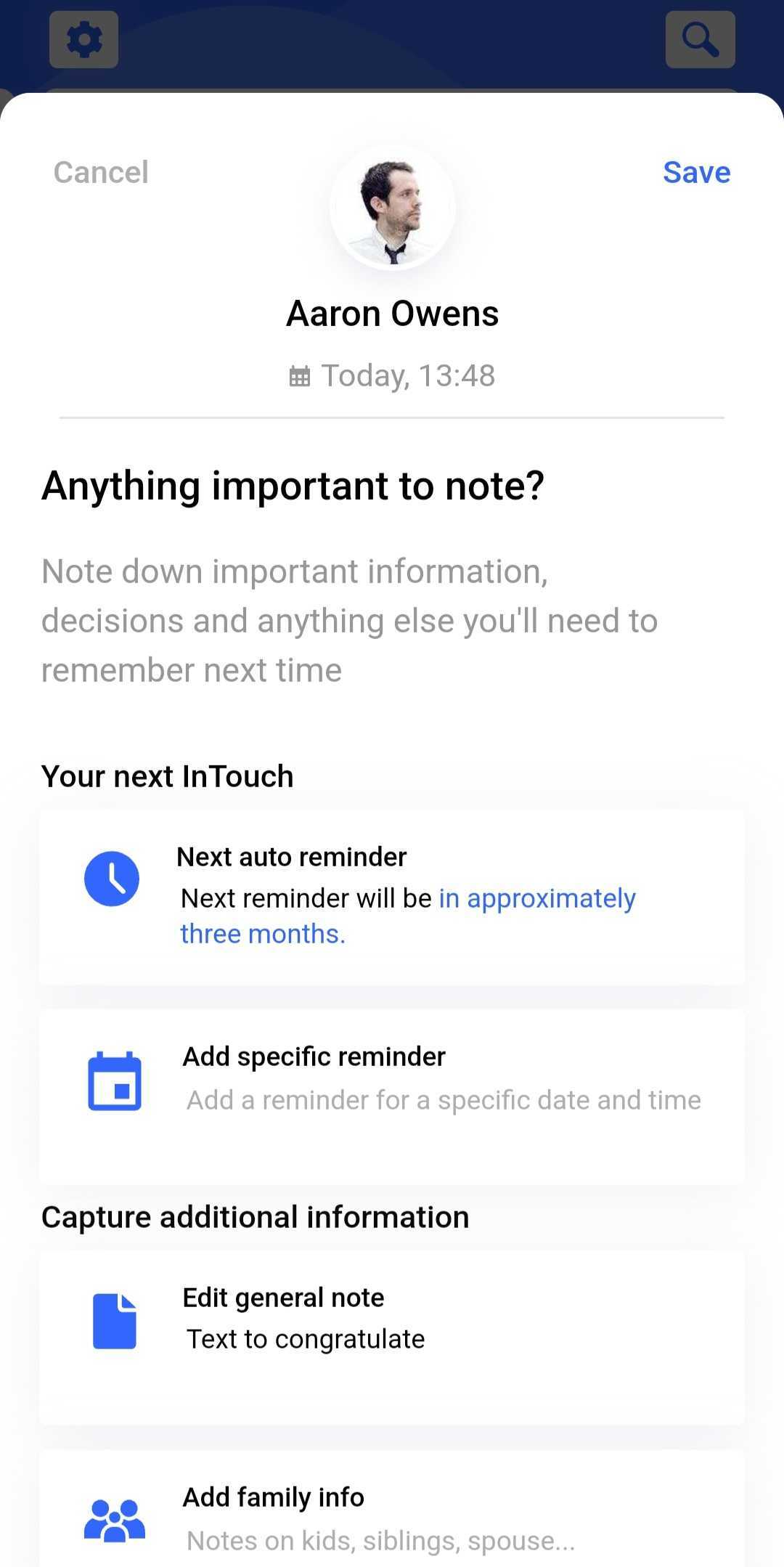This screenshot has height=1567, width=784.
Task: Open Next auto reminder settings
Action: point(392,897)
